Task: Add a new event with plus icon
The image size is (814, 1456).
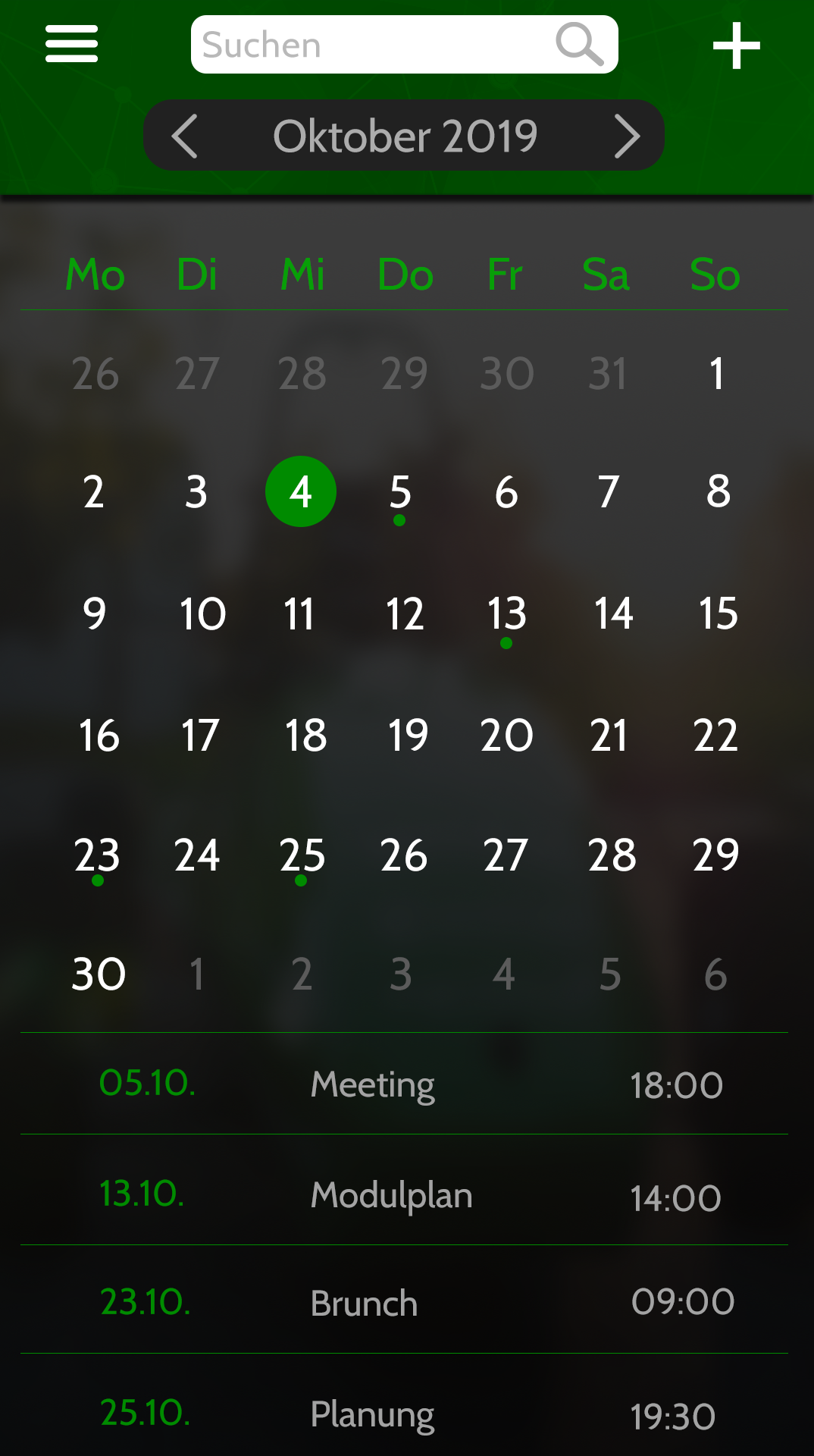Action: coord(736,45)
